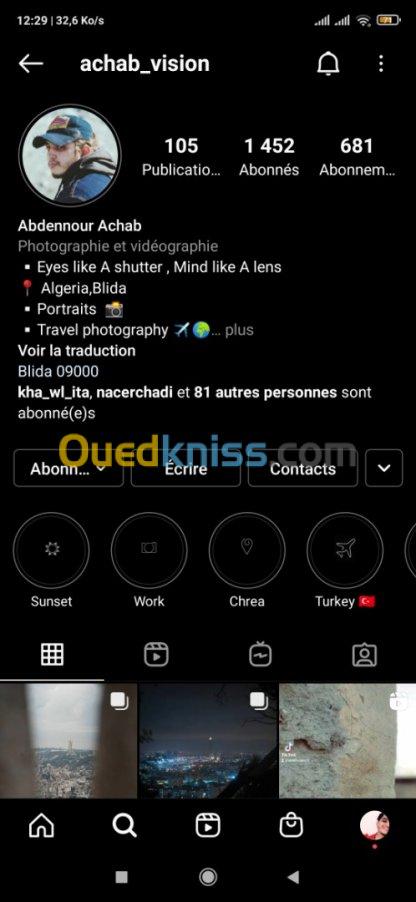Tap Voir la traduction link
The image size is (416, 902).
[77, 350]
